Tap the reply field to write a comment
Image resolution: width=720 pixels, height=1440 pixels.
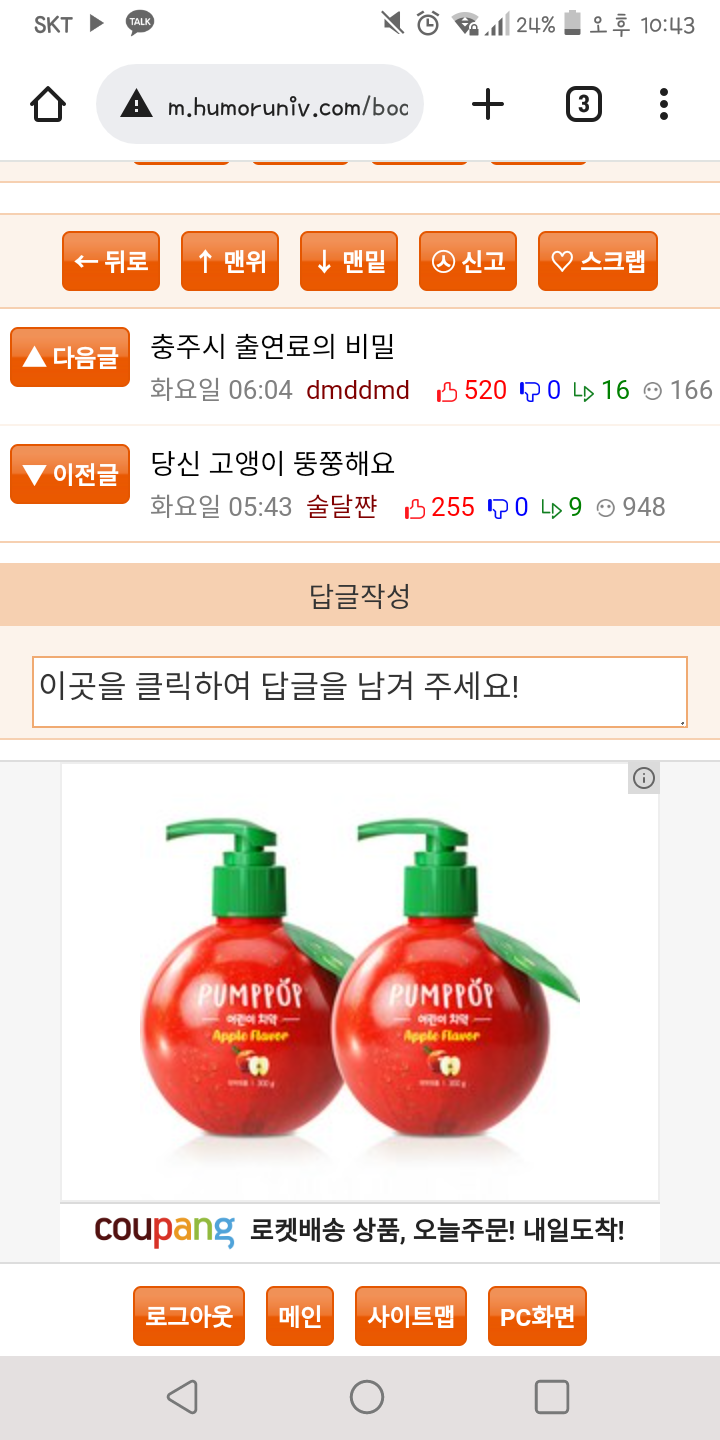pos(360,691)
